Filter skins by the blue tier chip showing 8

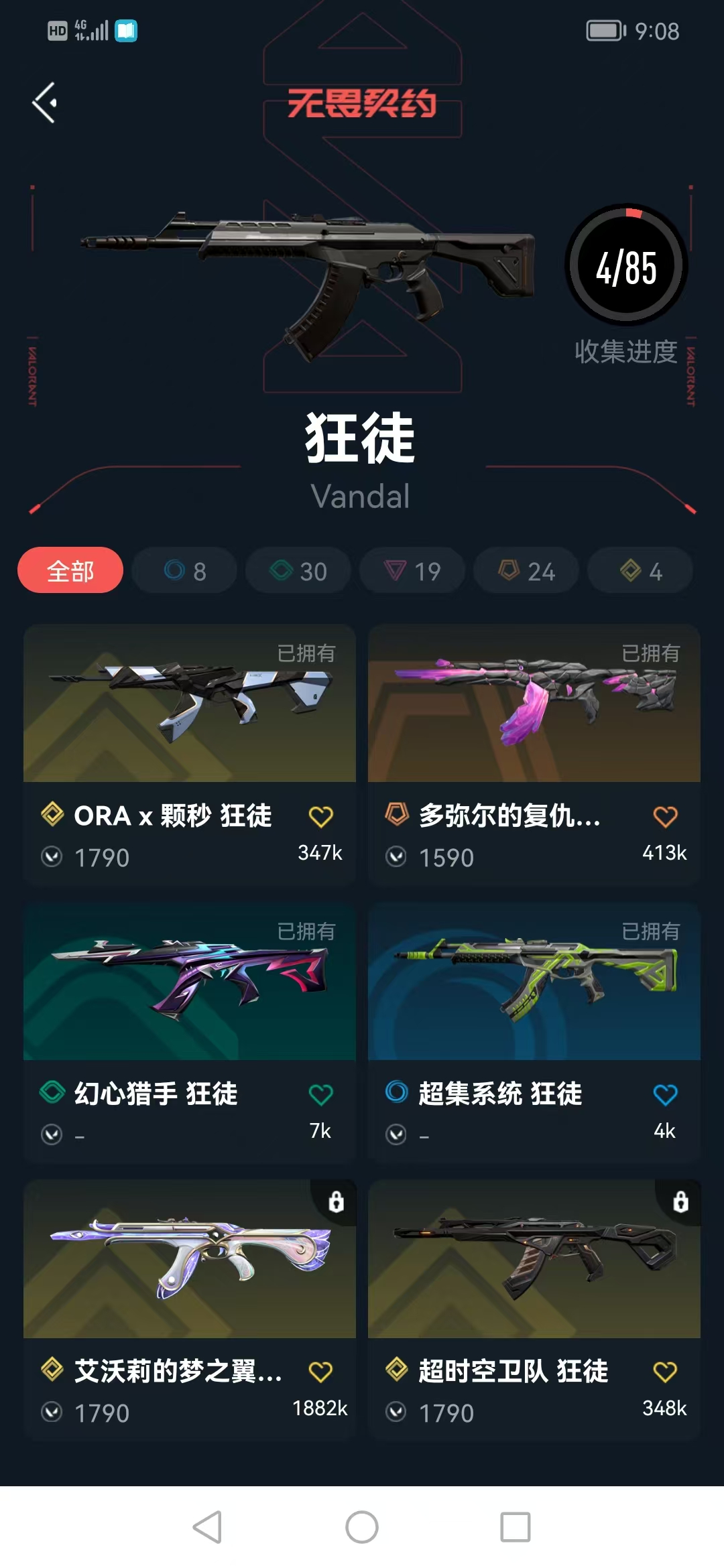(184, 570)
